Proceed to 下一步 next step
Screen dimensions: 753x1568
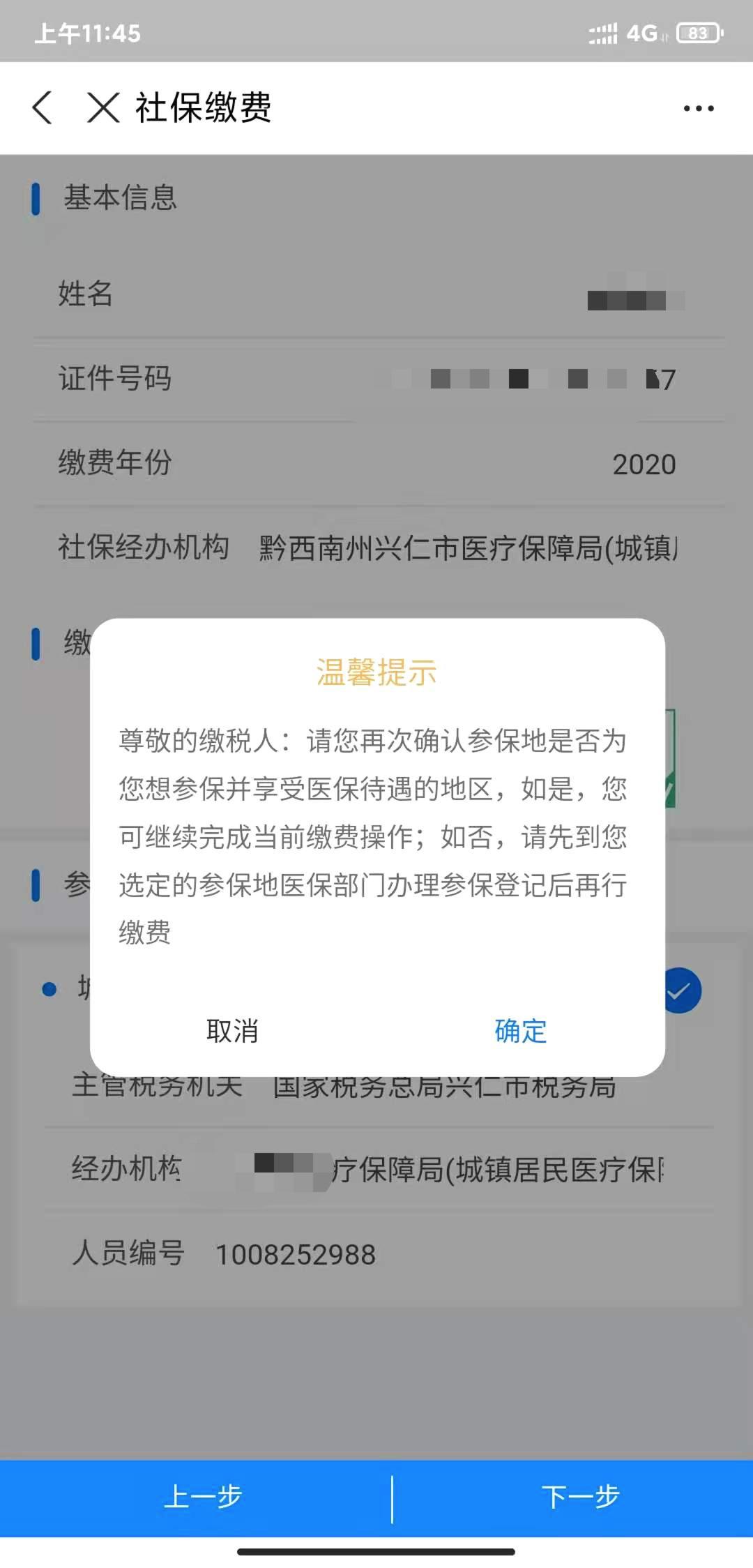coord(580,1496)
